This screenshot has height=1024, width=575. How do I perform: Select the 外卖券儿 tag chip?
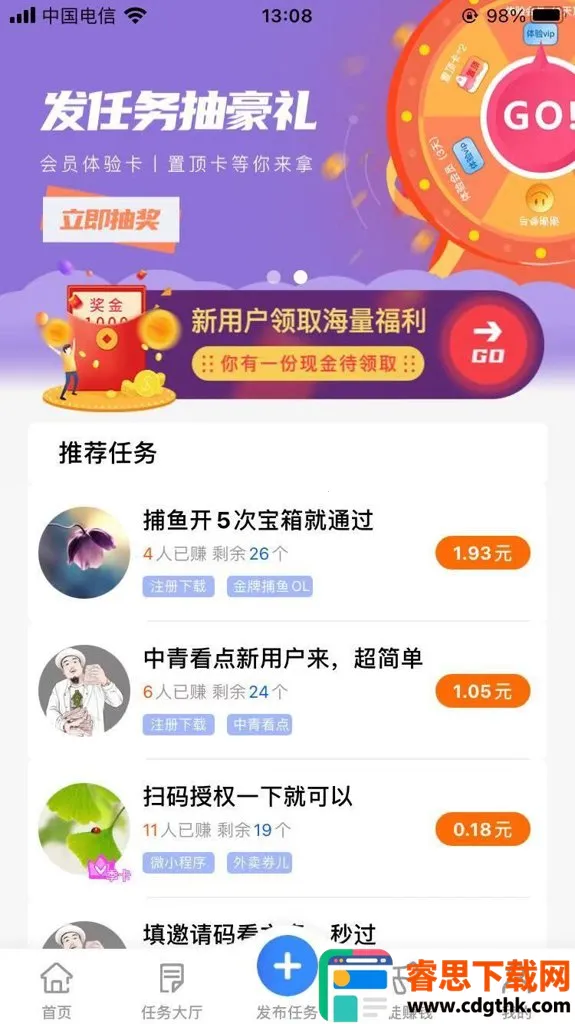tap(259, 862)
